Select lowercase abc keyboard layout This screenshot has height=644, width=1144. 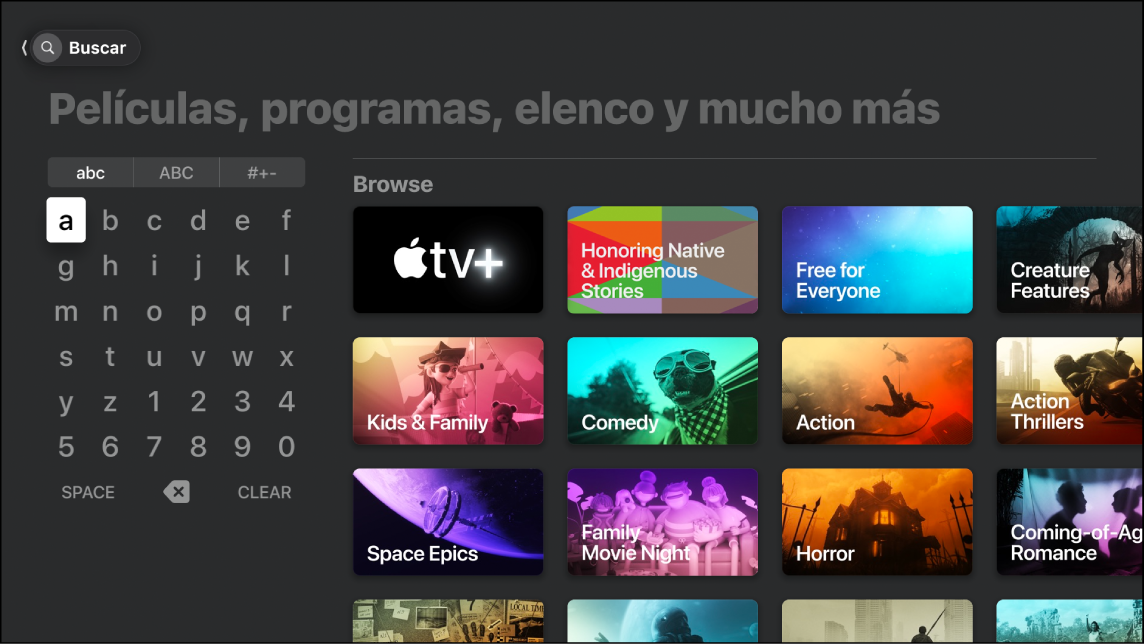[x=90, y=173]
